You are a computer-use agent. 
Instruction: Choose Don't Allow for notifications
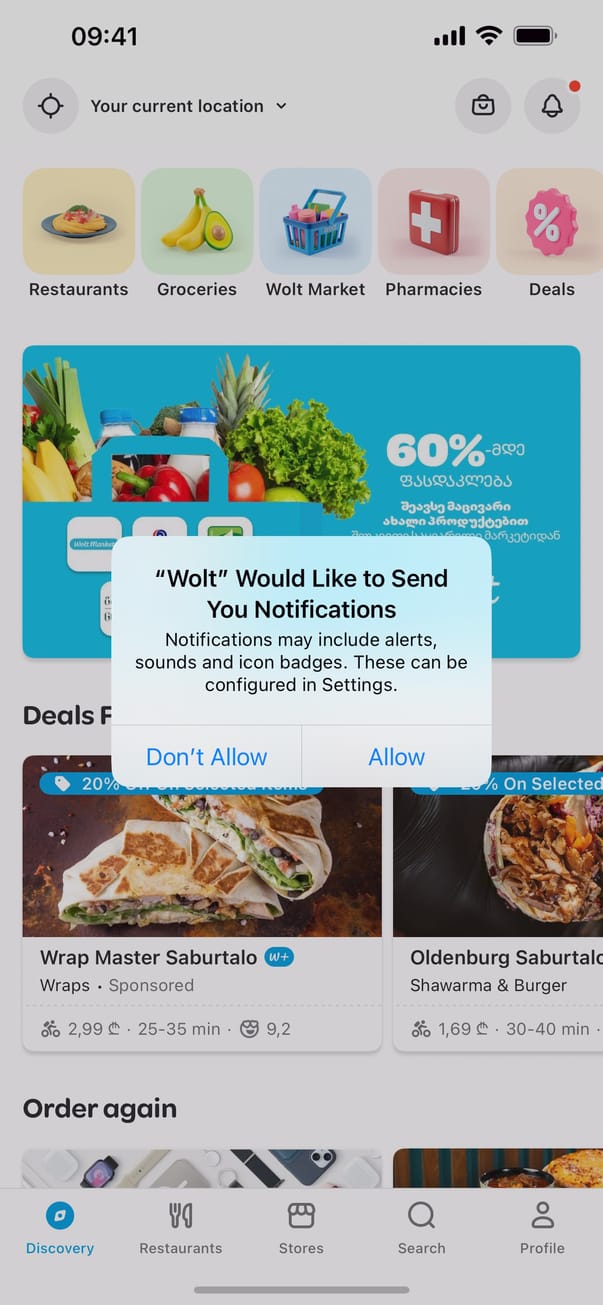(x=207, y=757)
